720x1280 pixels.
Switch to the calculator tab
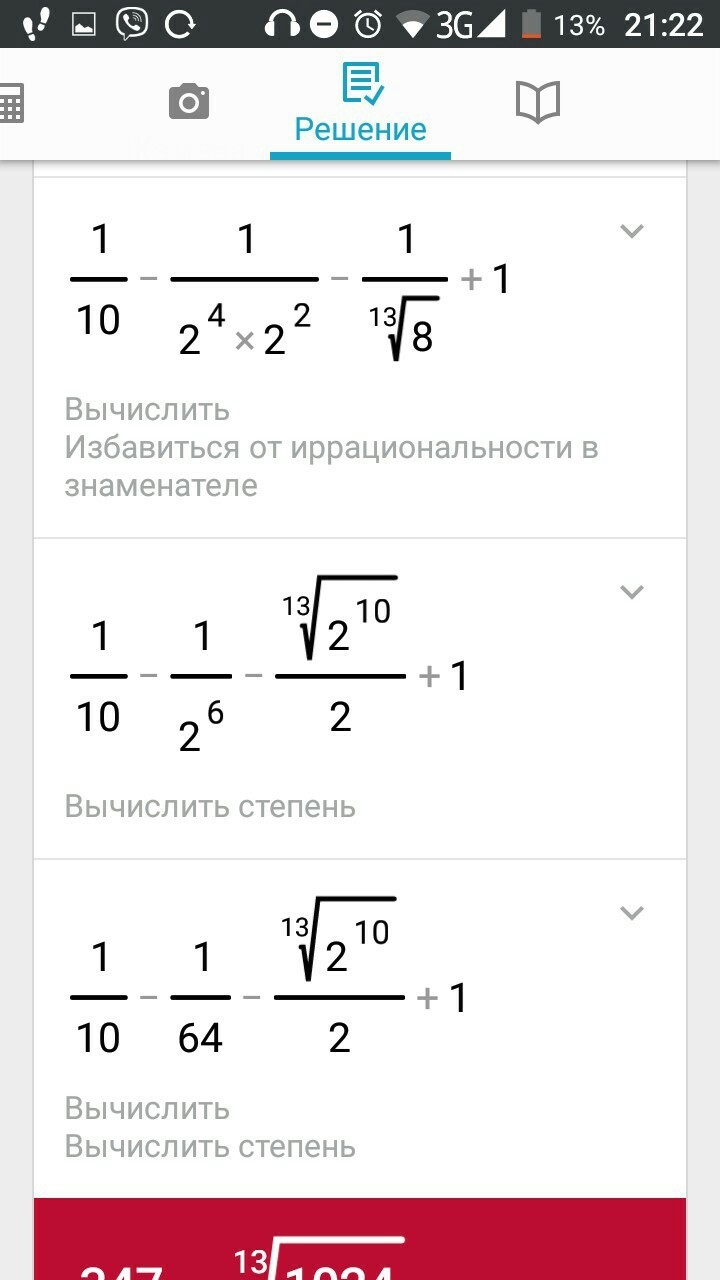pos(10,102)
